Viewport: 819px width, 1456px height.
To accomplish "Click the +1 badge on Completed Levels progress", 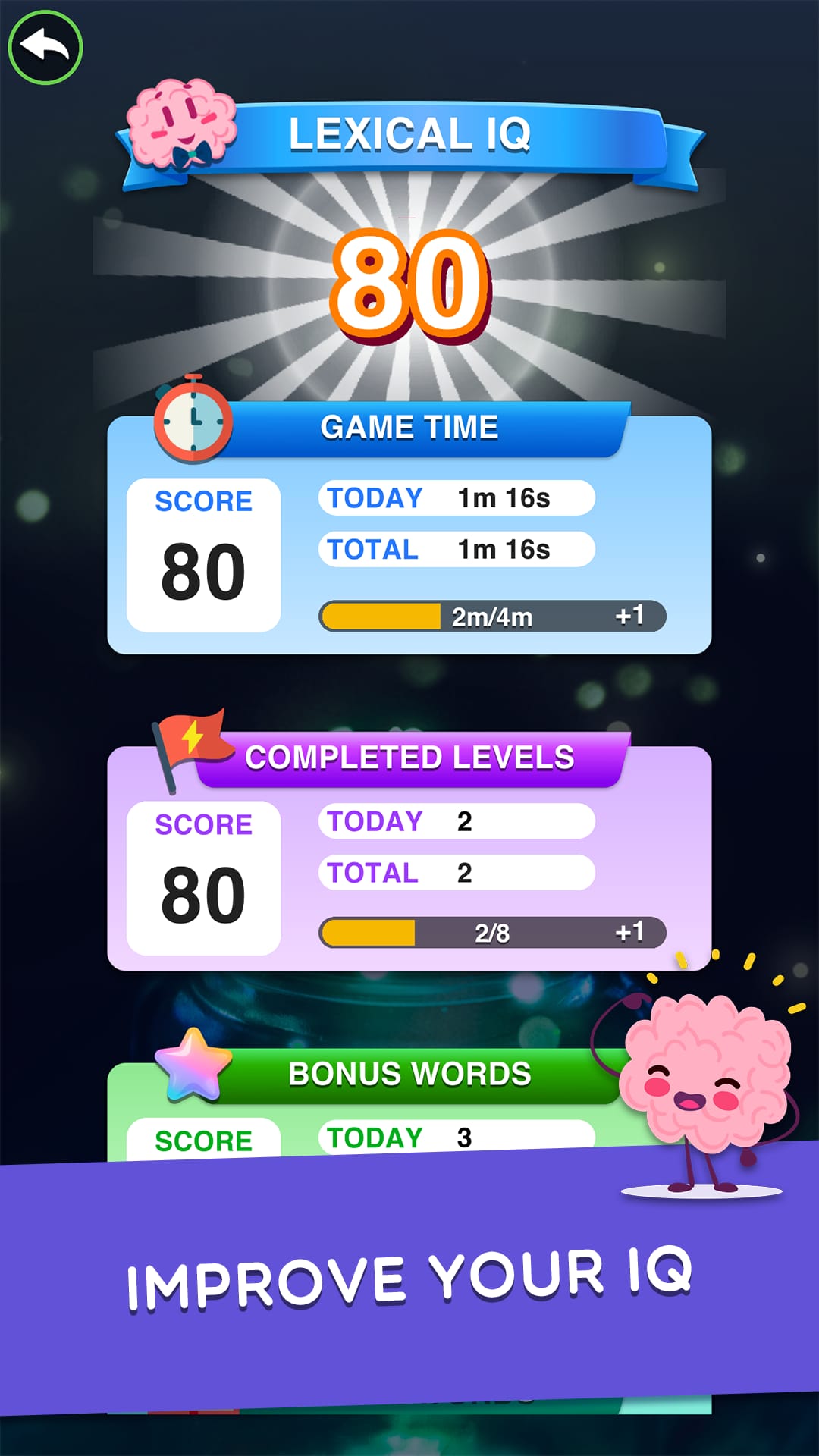I will pyautogui.click(x=629, y=933).
